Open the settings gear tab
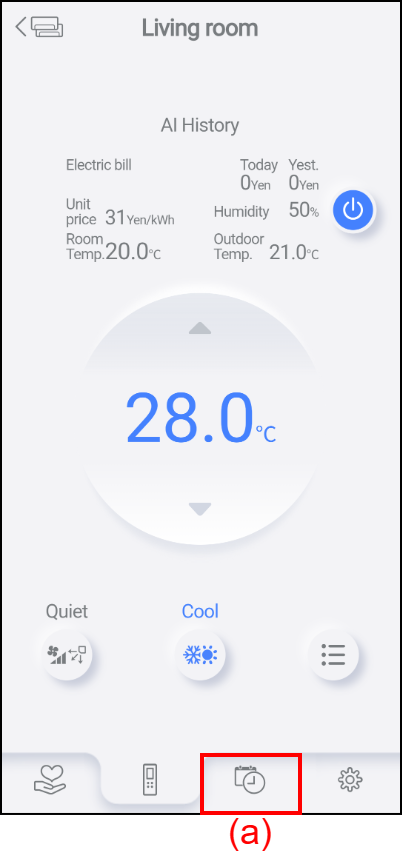The height and width of the screenshot is (856, 402). coord(350,780)
